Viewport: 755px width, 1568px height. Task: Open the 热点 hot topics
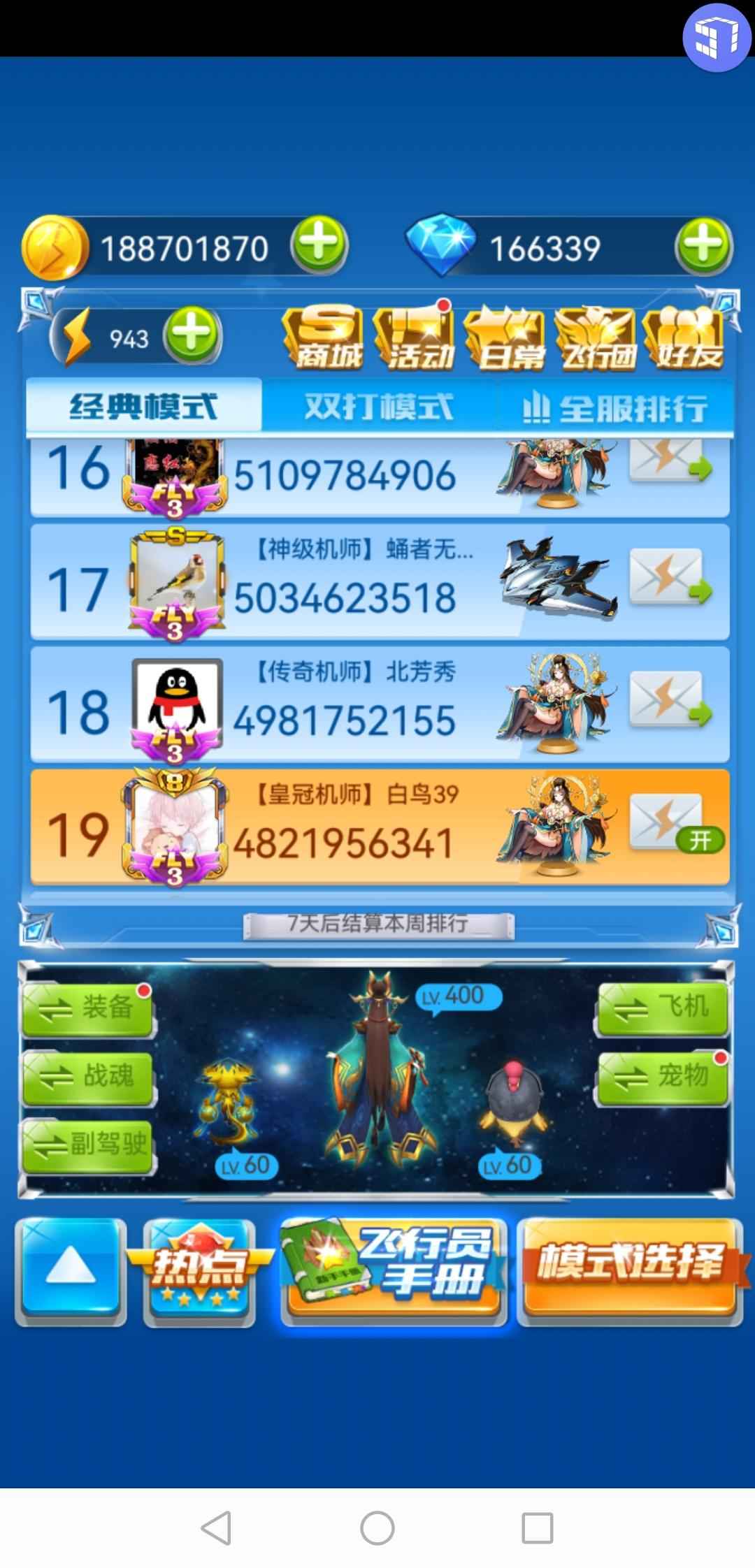199,1270
